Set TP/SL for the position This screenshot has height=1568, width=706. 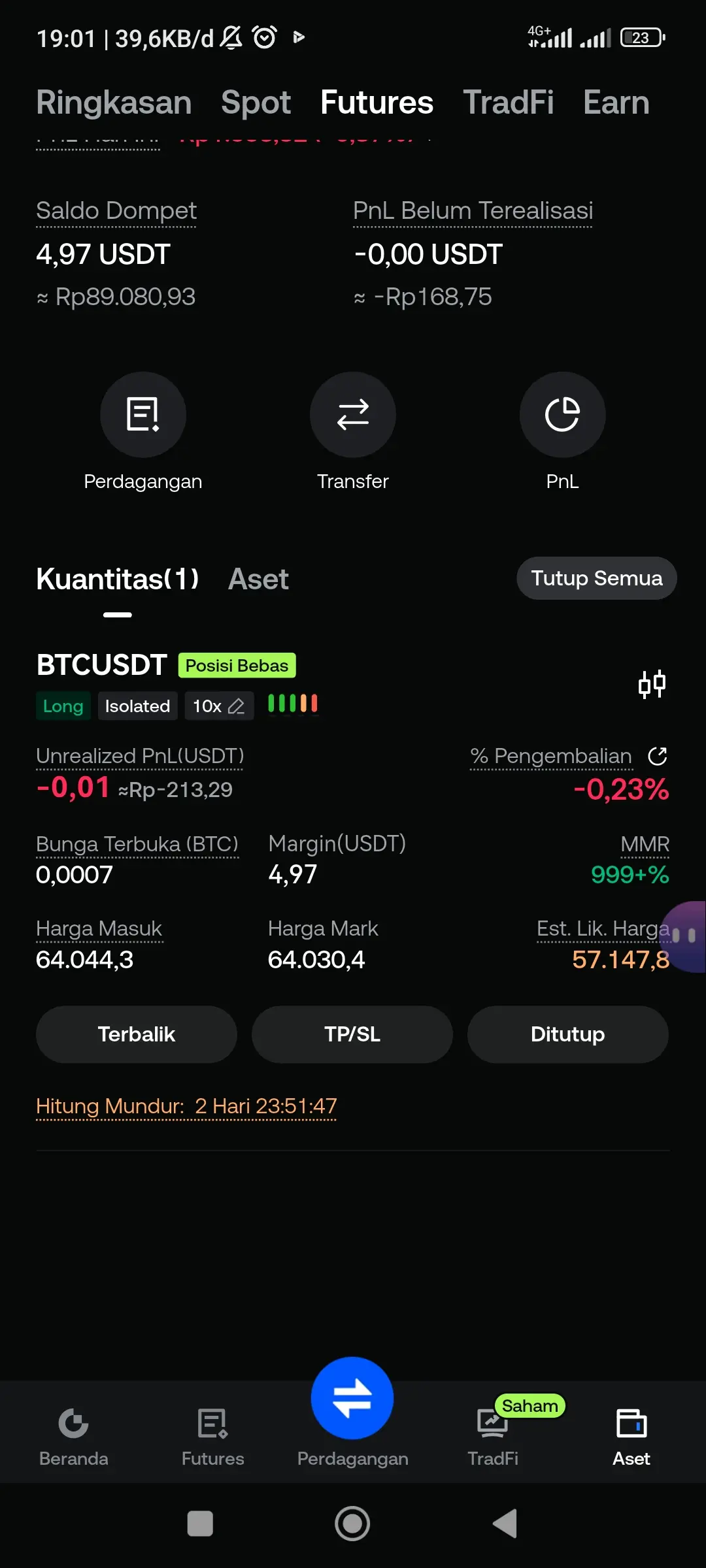(352, 1034)
